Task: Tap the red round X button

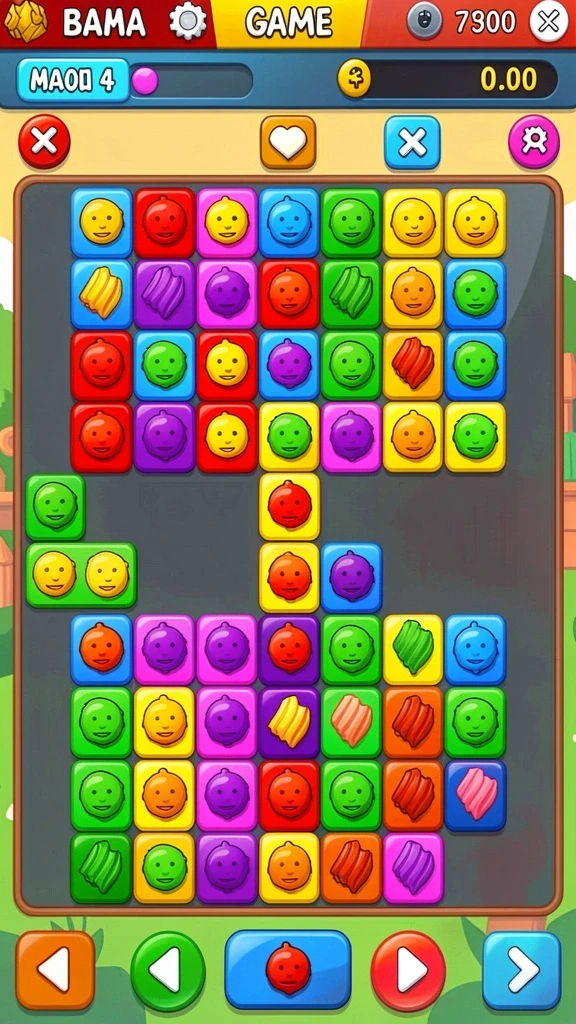Action: coord(44,142)
